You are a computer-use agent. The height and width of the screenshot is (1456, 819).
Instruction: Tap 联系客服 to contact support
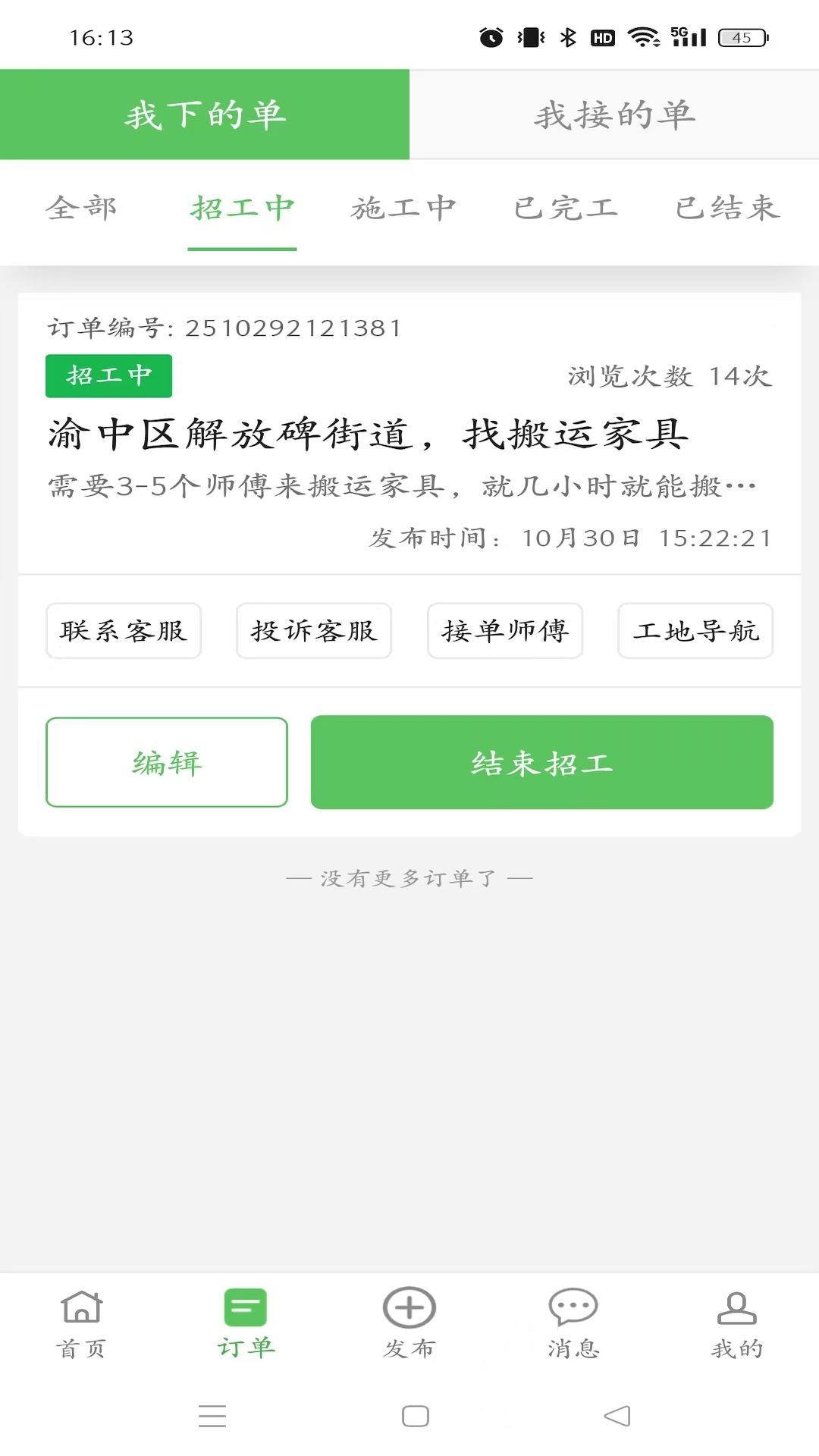[123, 632]
